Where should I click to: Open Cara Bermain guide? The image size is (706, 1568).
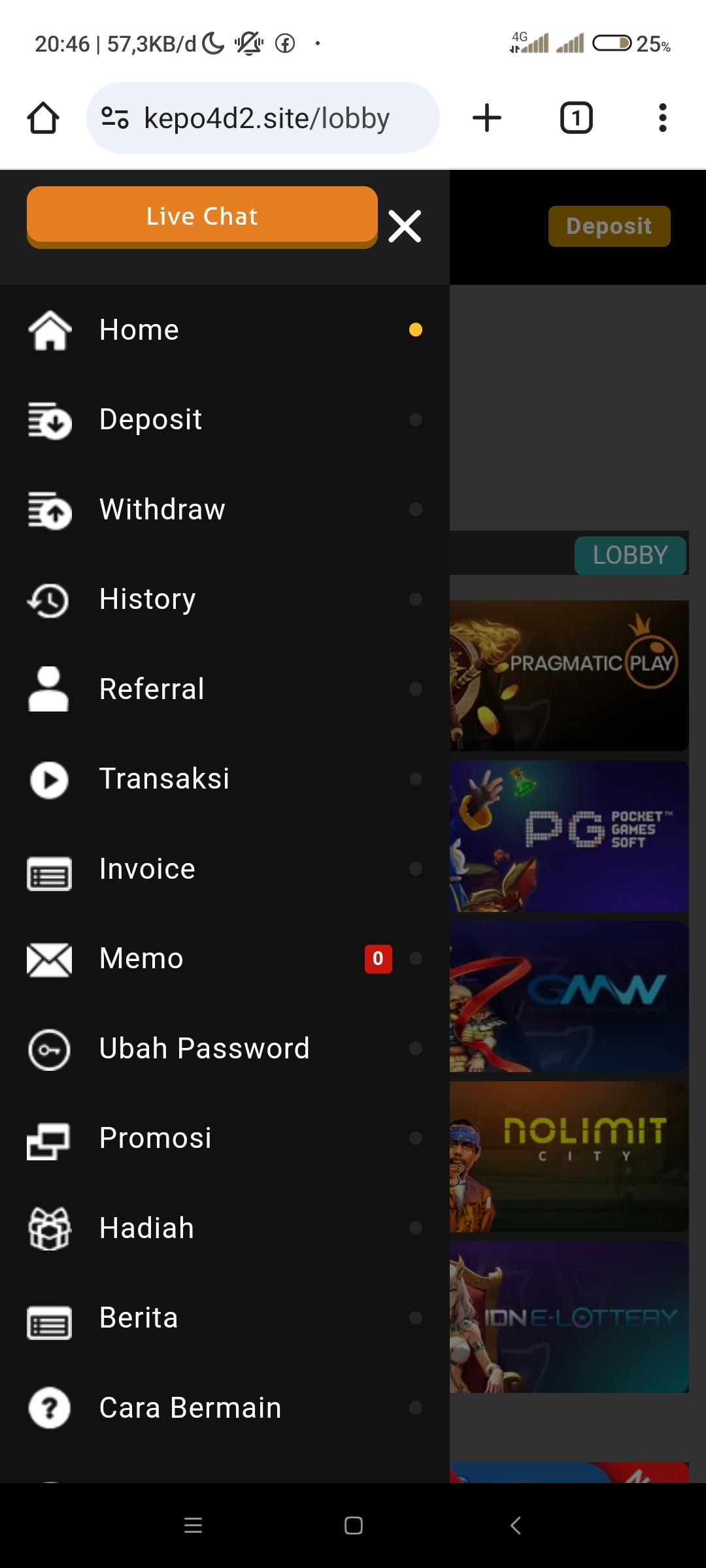tap(225, 1408)
